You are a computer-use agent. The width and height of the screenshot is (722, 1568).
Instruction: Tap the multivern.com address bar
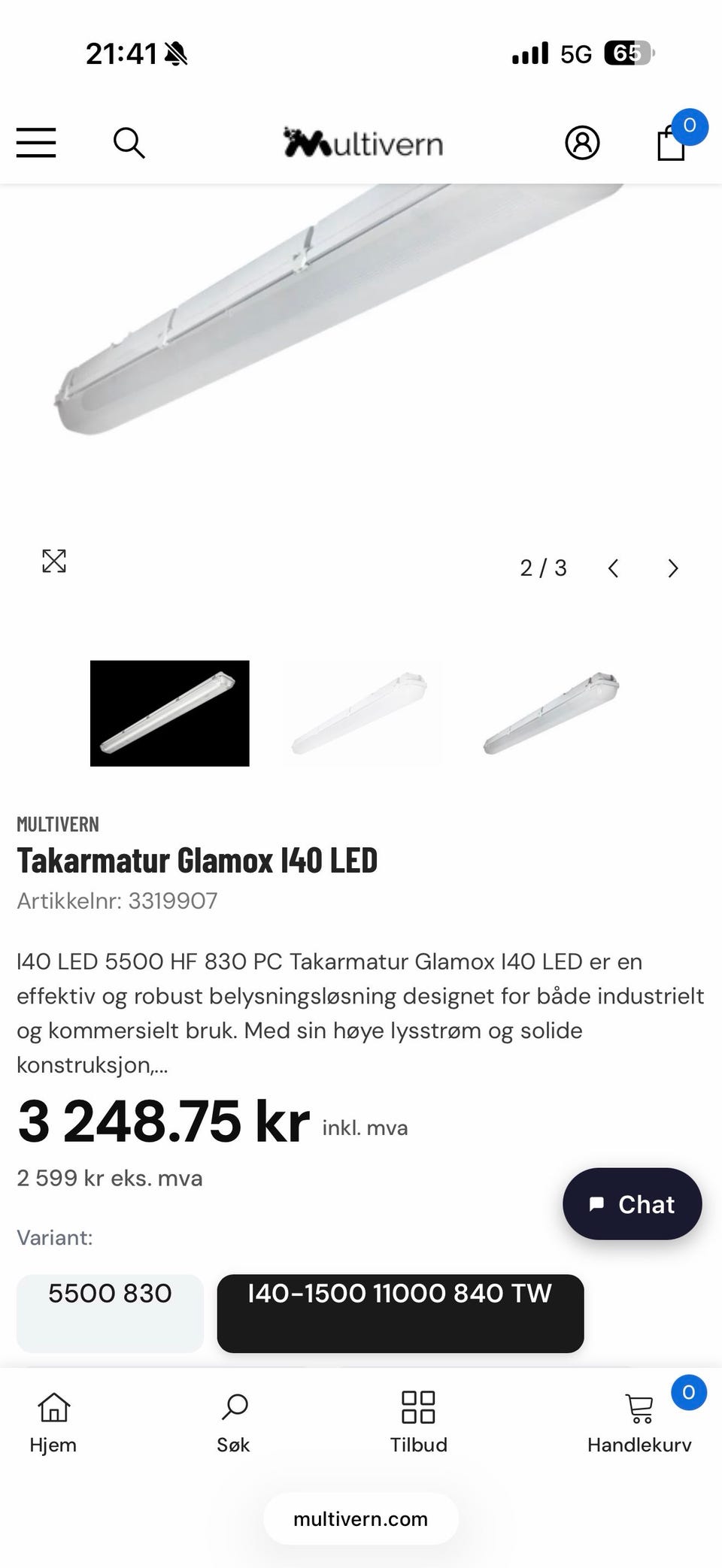(x=361, y=1519)
